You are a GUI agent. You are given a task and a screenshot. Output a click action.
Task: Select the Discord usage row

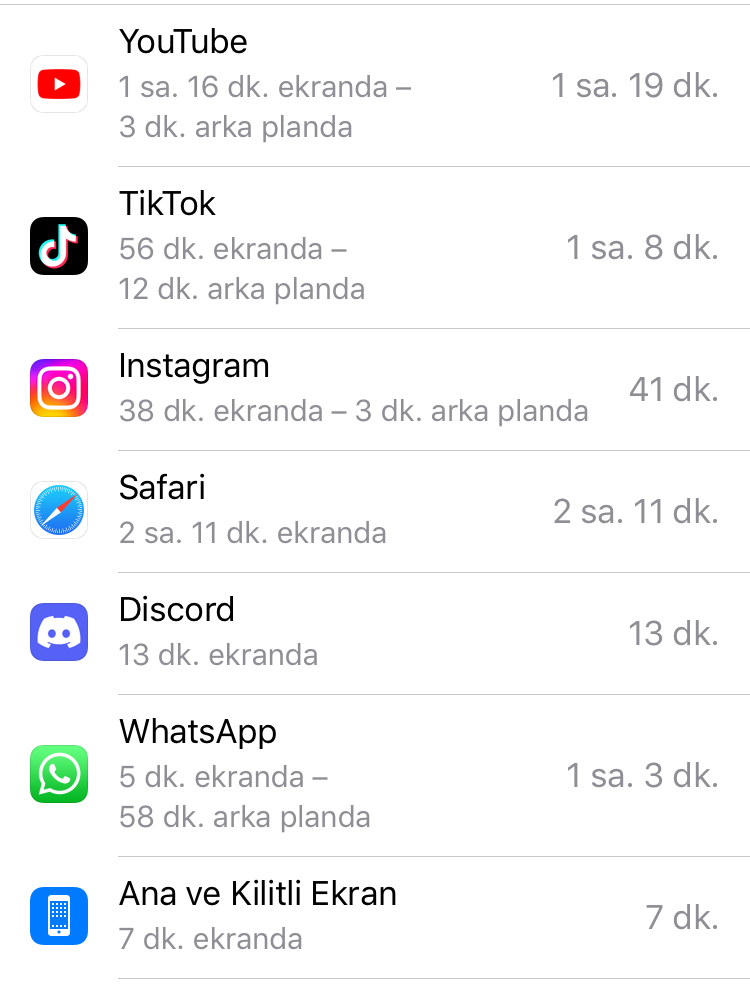point(375,633)
